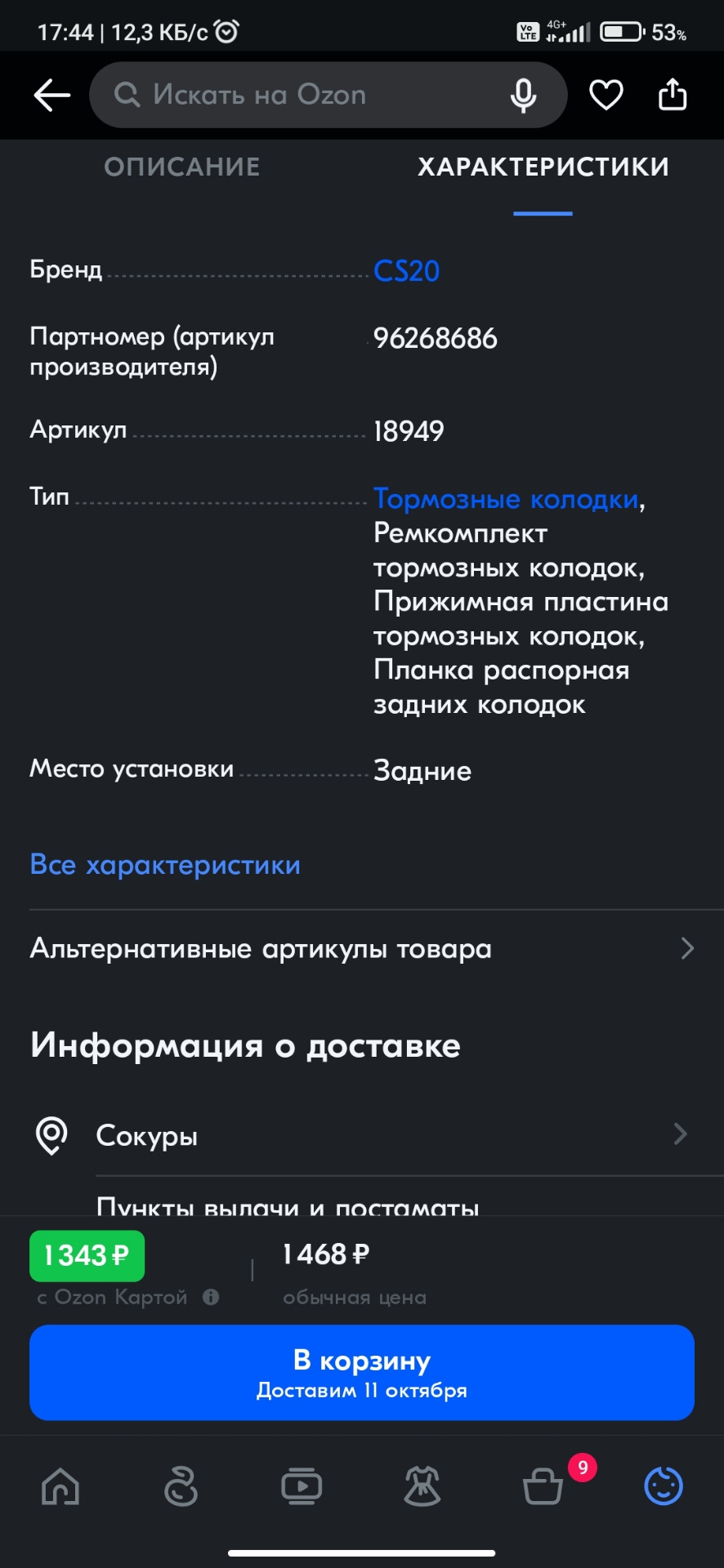Open Тормозные колодки type link
Image resolution: width=724 pixels, height=1568 pixels.
click(x=506, y=499)
